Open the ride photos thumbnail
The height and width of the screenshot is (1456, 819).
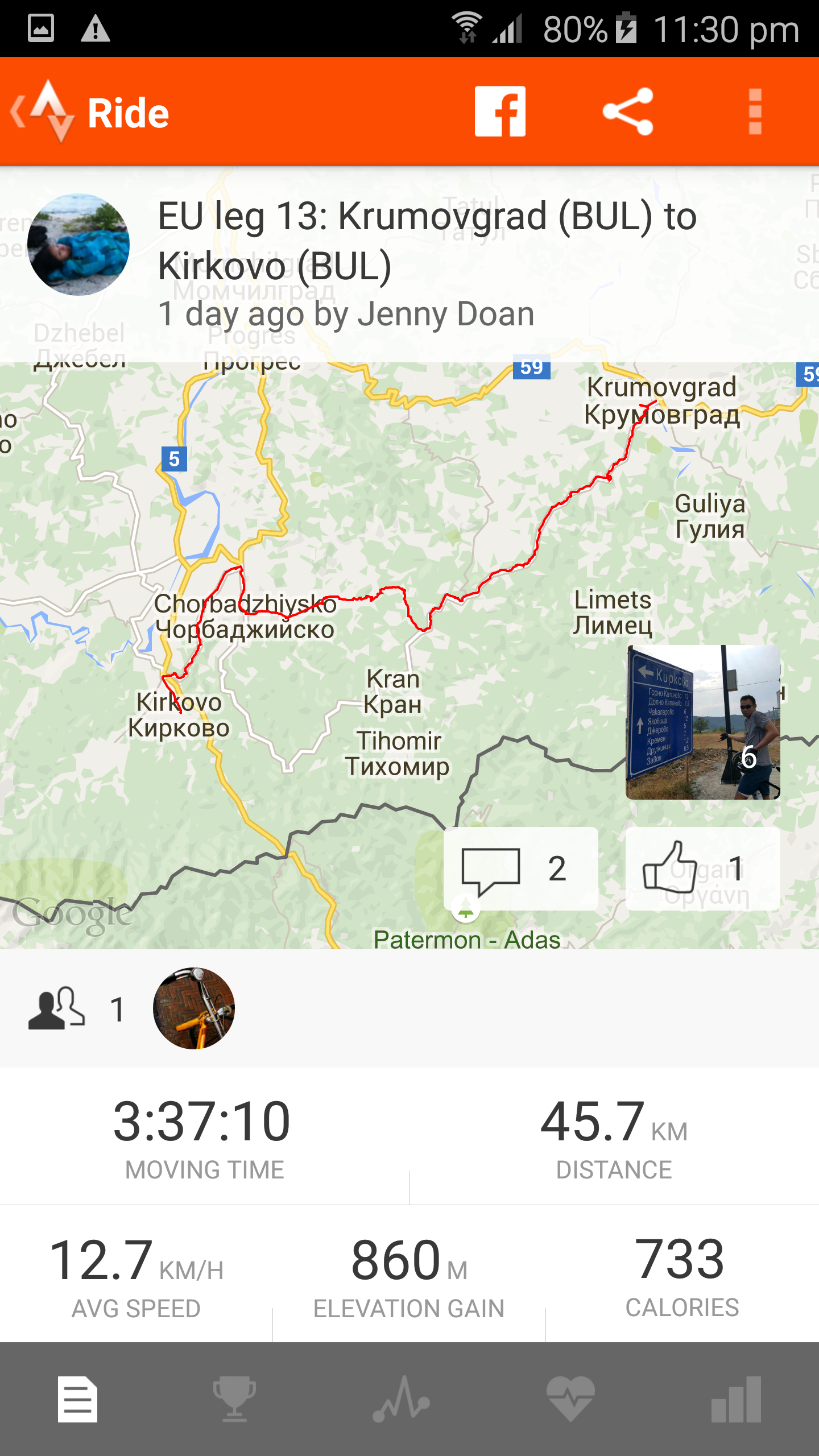tap(702, 722)
